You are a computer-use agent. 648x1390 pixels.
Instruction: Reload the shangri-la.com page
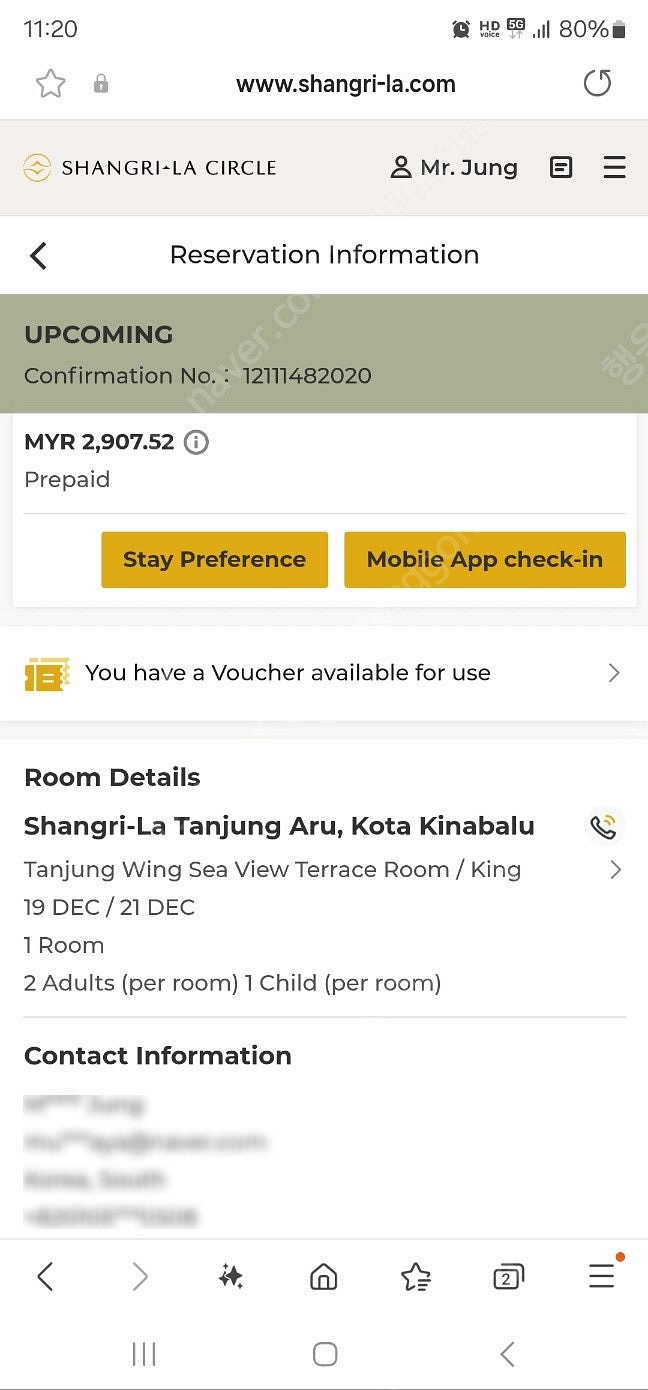(597, 84)
